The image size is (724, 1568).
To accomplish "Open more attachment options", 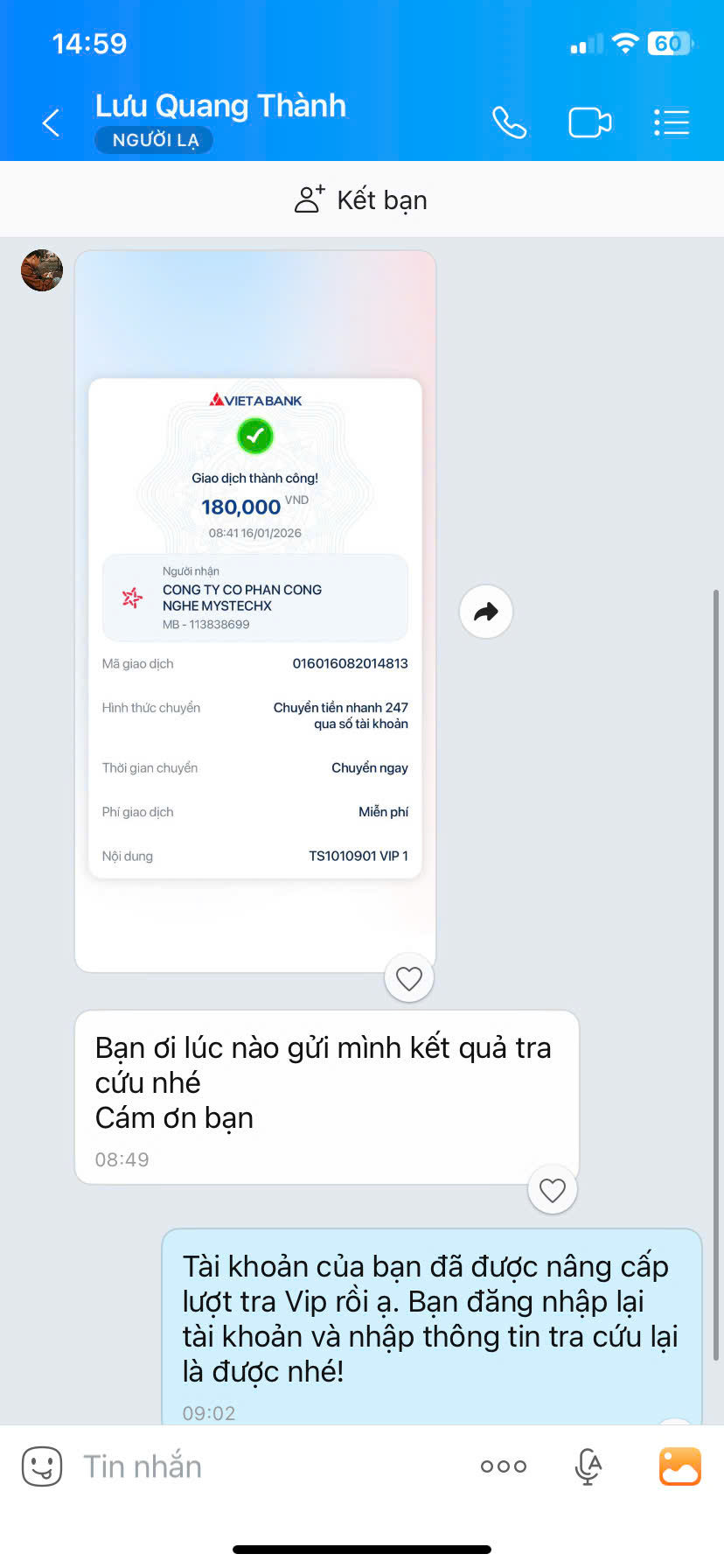I will click(x=504, y=1466).
